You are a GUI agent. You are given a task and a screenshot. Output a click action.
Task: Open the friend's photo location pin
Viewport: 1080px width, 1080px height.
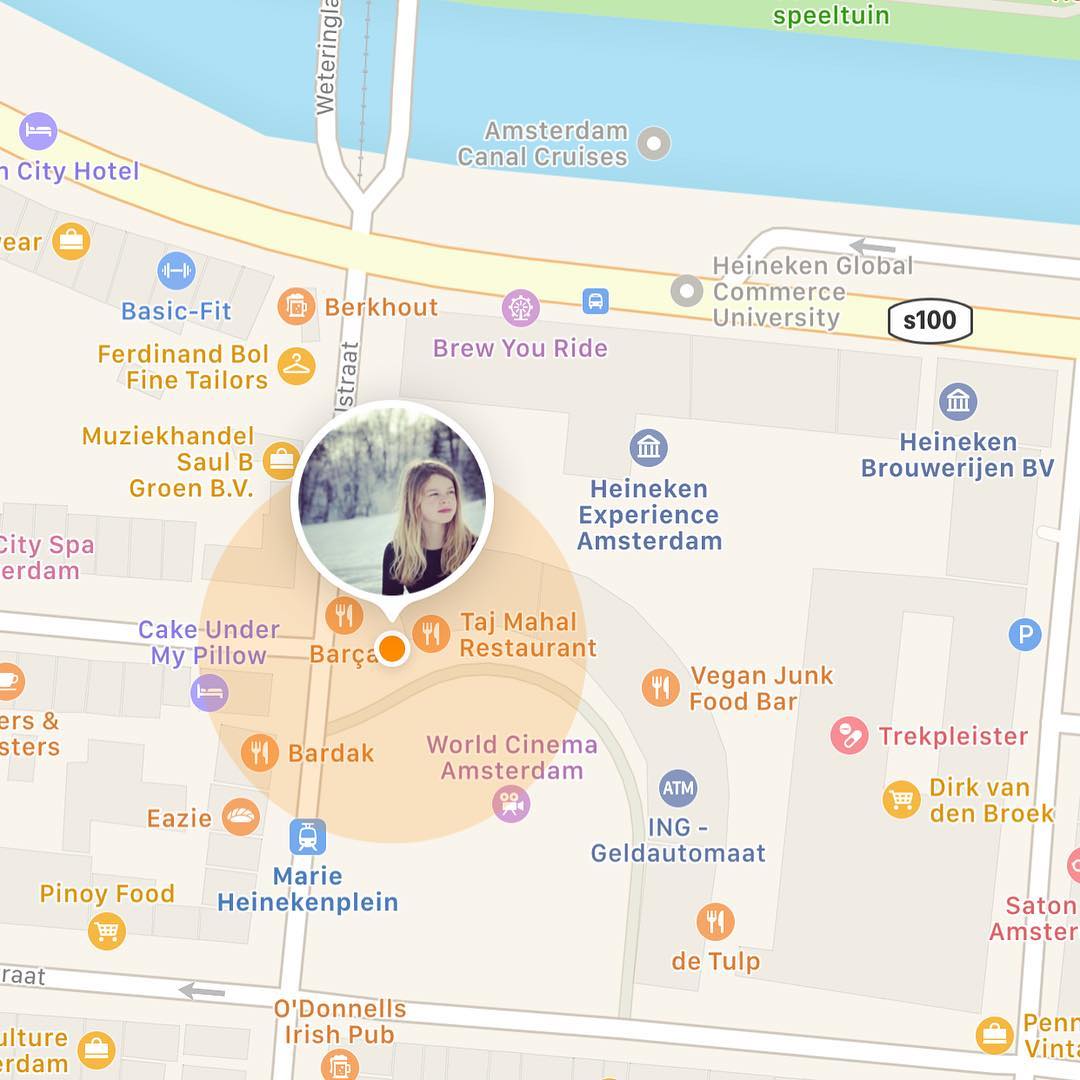(392, 499)
